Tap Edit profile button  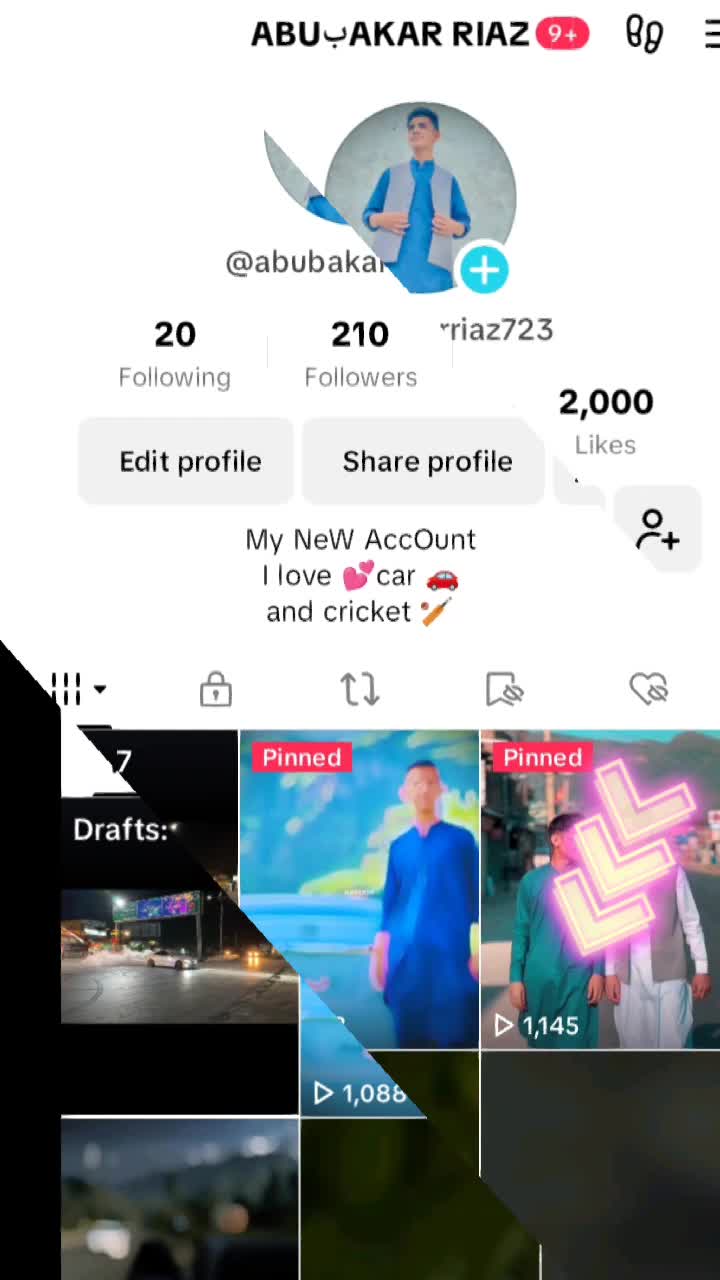(190, 461)
